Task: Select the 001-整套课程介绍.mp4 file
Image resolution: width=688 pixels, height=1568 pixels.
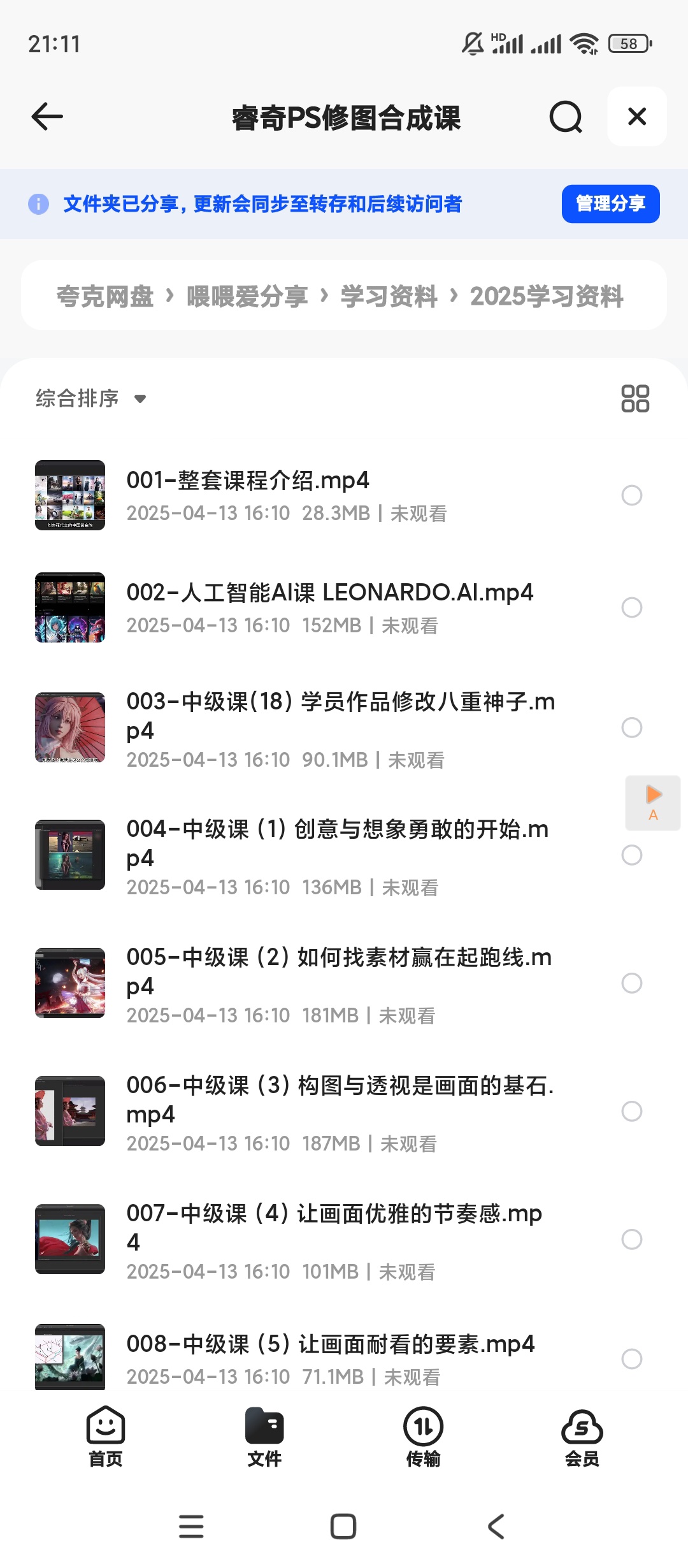Action: 632,495
